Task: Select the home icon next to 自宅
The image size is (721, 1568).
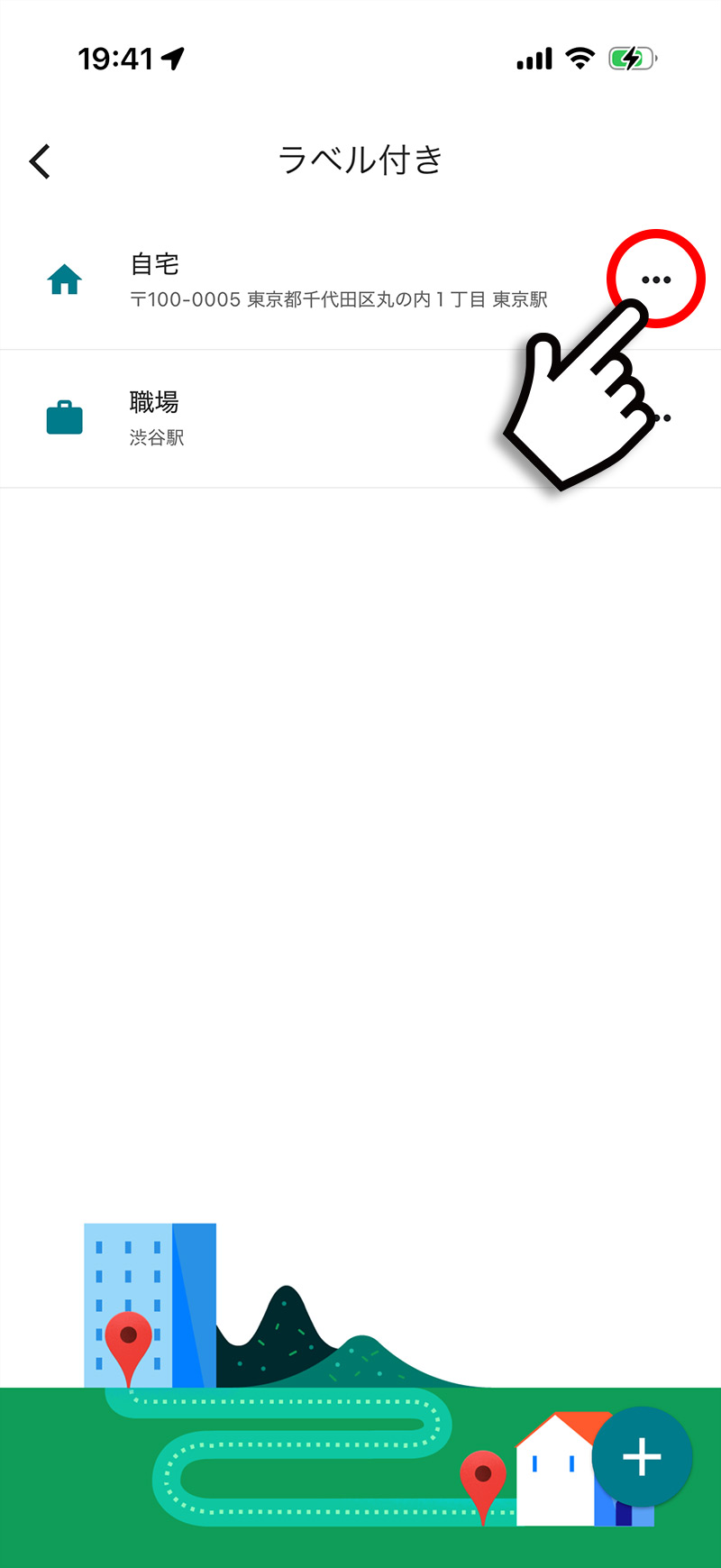Action: click(x=64, y=280)
